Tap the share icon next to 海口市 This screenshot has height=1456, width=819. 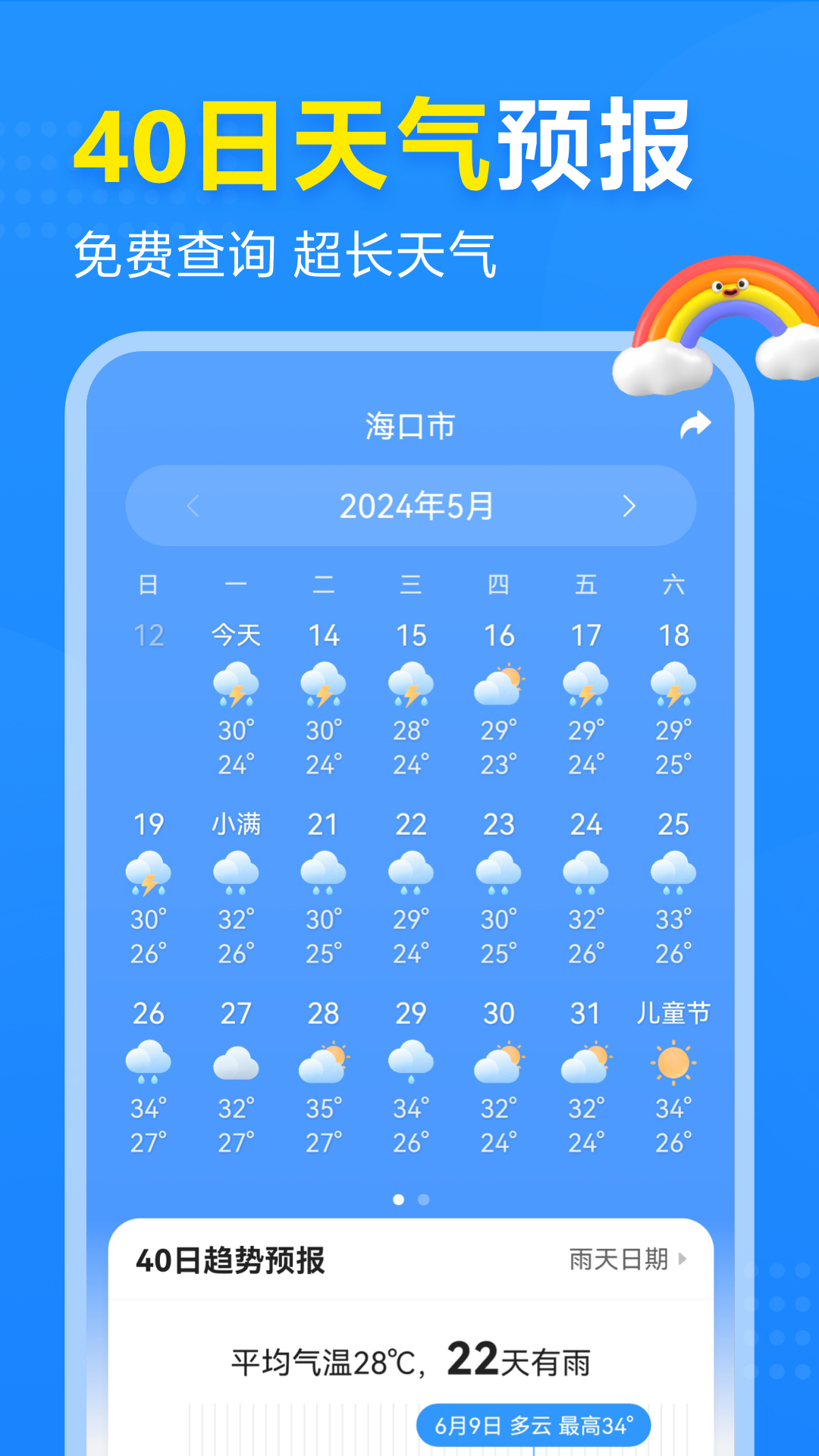695,425
